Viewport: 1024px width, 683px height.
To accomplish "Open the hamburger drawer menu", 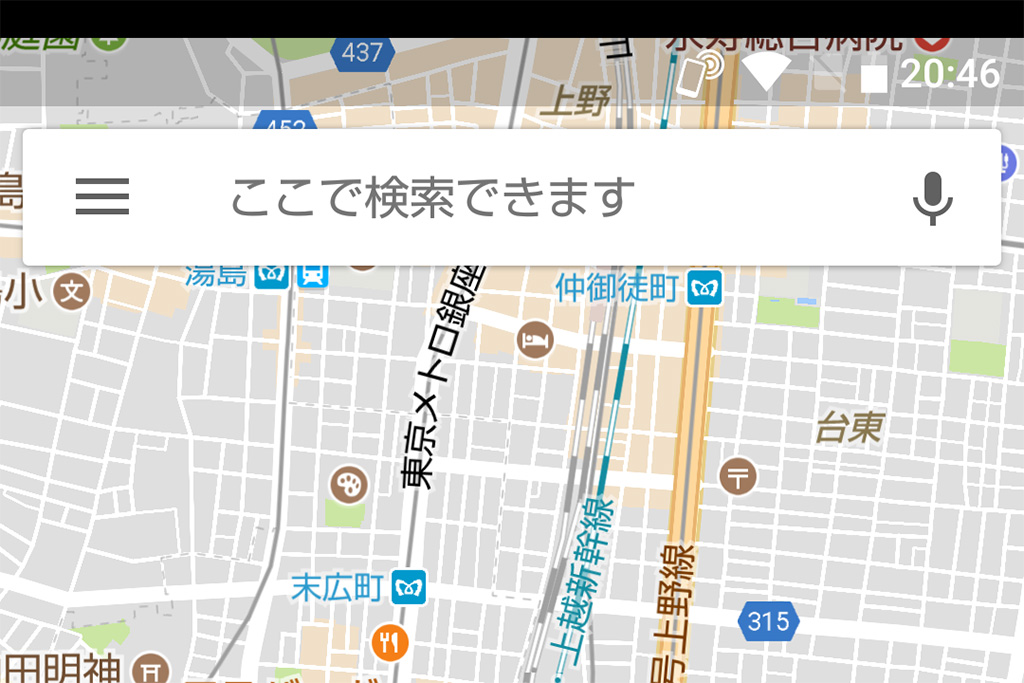I will coord(102,197).
